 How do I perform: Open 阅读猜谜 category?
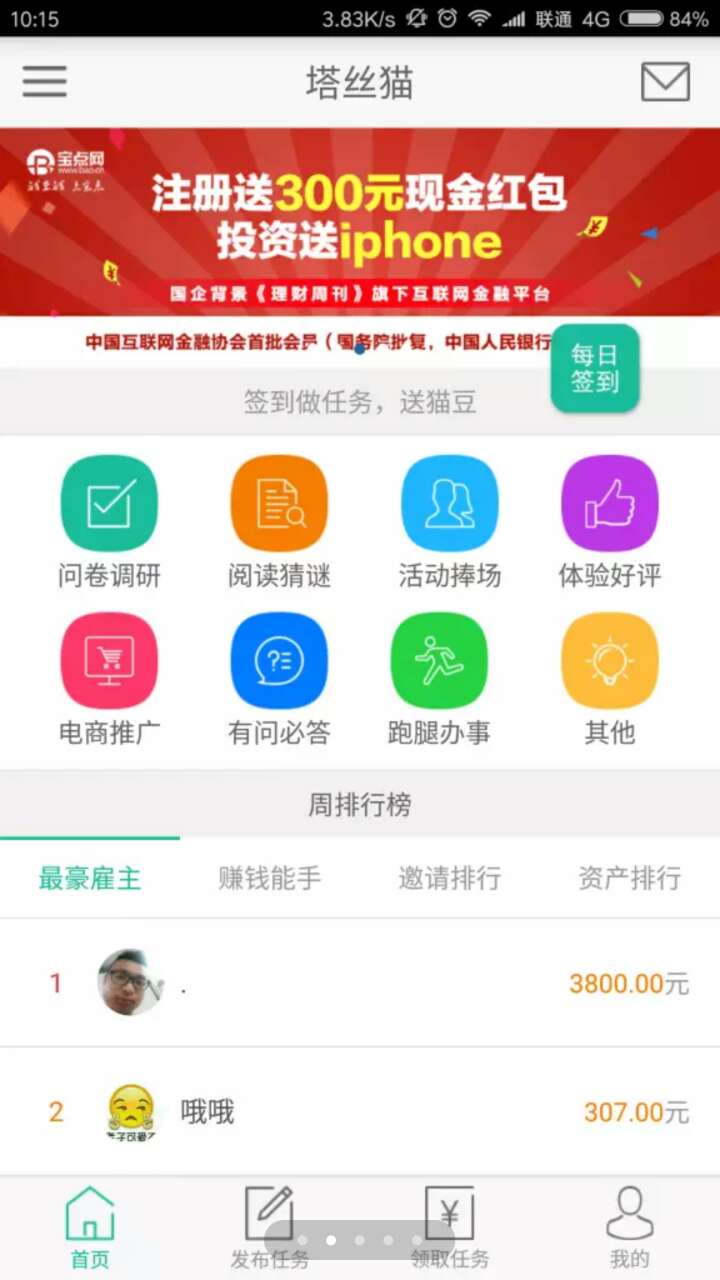[x=279, y=522]
